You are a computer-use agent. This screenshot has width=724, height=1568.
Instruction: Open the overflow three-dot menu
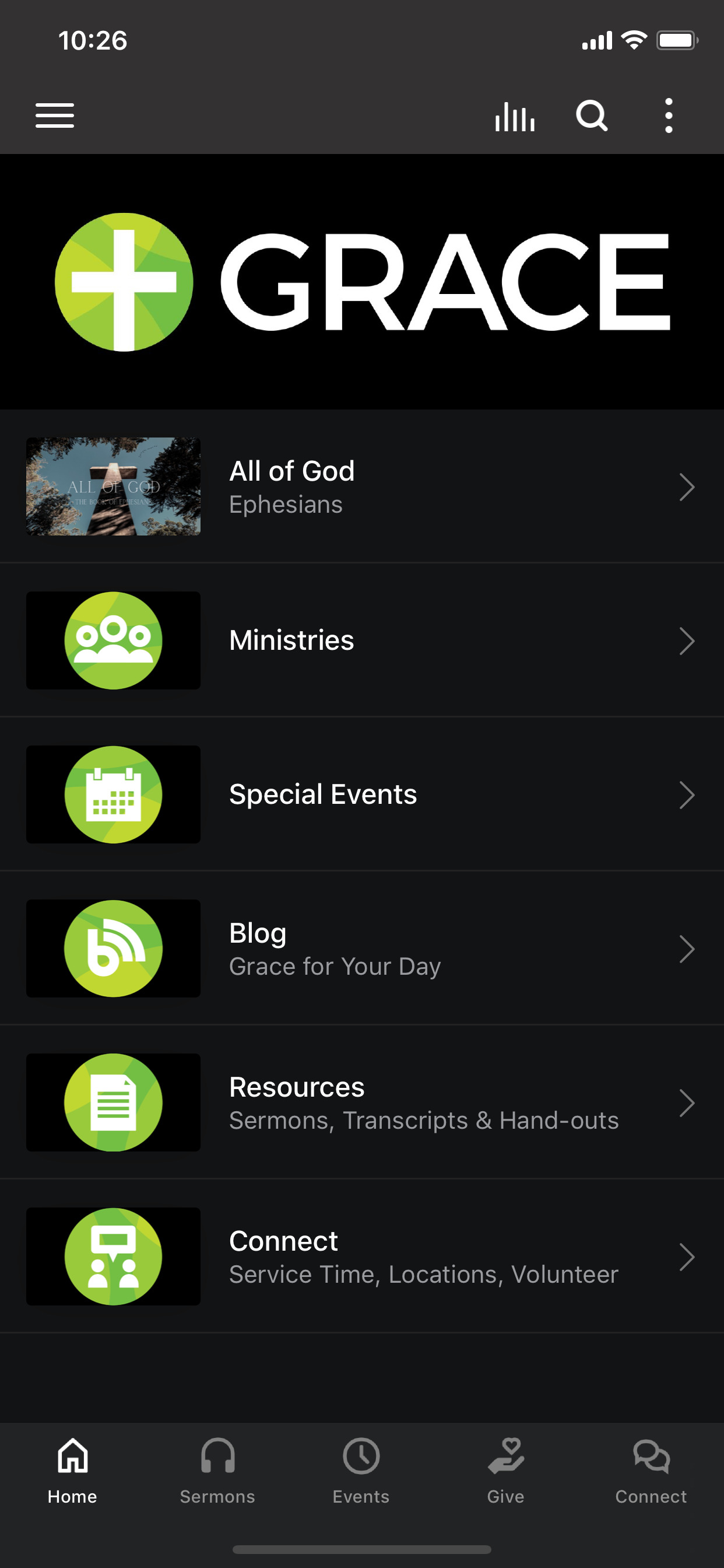pos(668,116)
